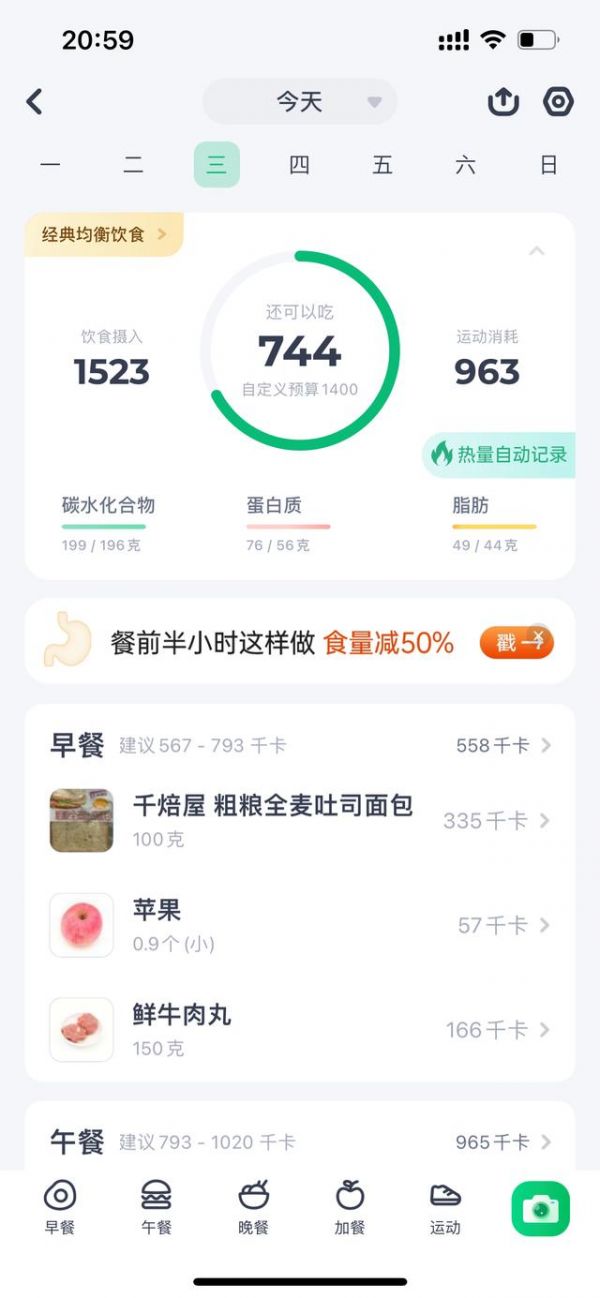
Task: Share today's diet record
Action: (x=503, y=101)
